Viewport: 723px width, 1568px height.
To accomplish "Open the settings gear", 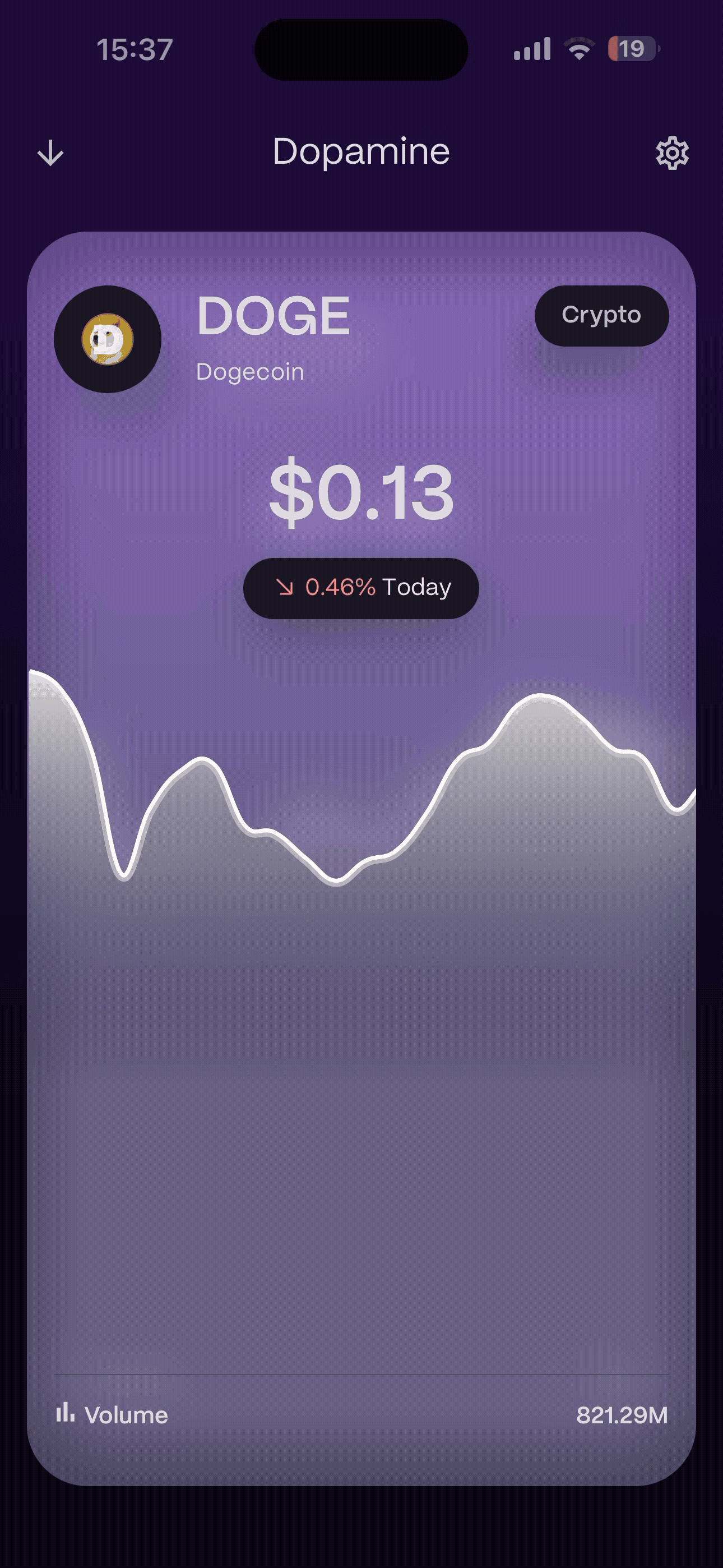I will click(672, 153).
